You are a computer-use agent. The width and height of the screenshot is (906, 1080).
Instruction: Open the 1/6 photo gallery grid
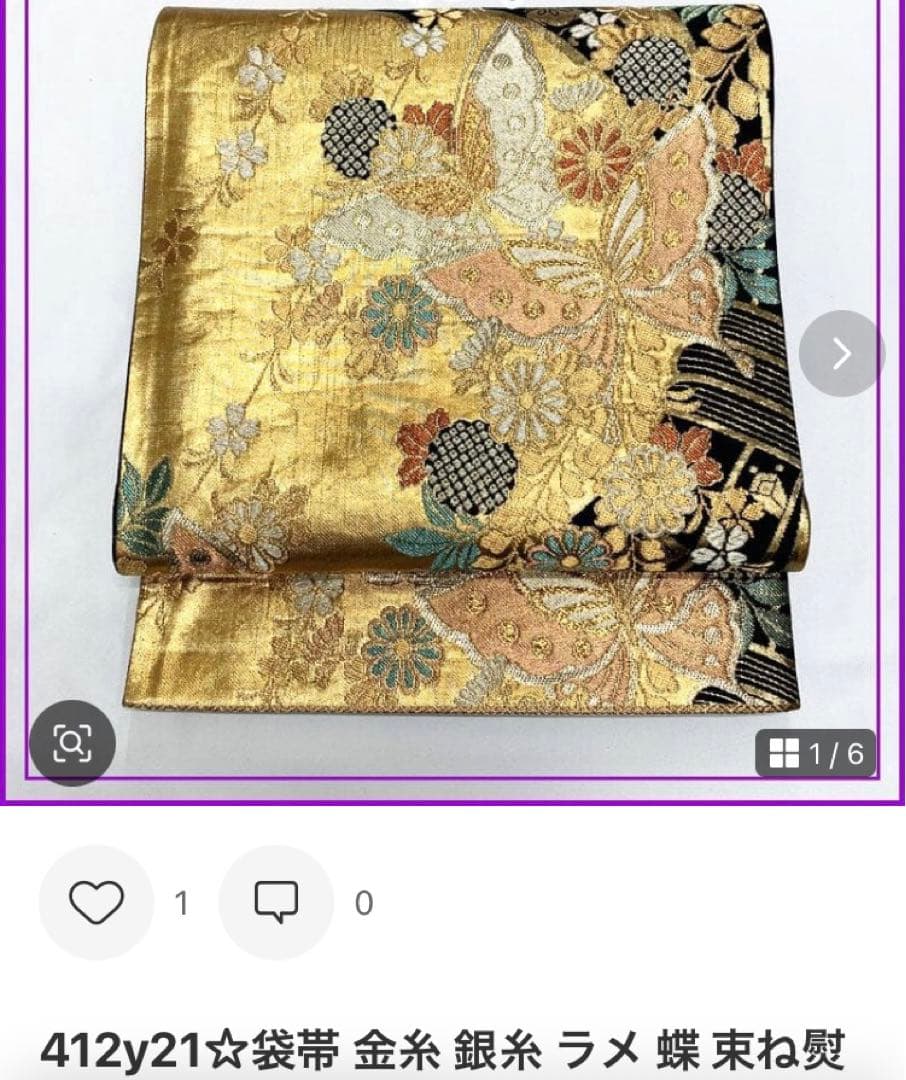click(815, 753)
